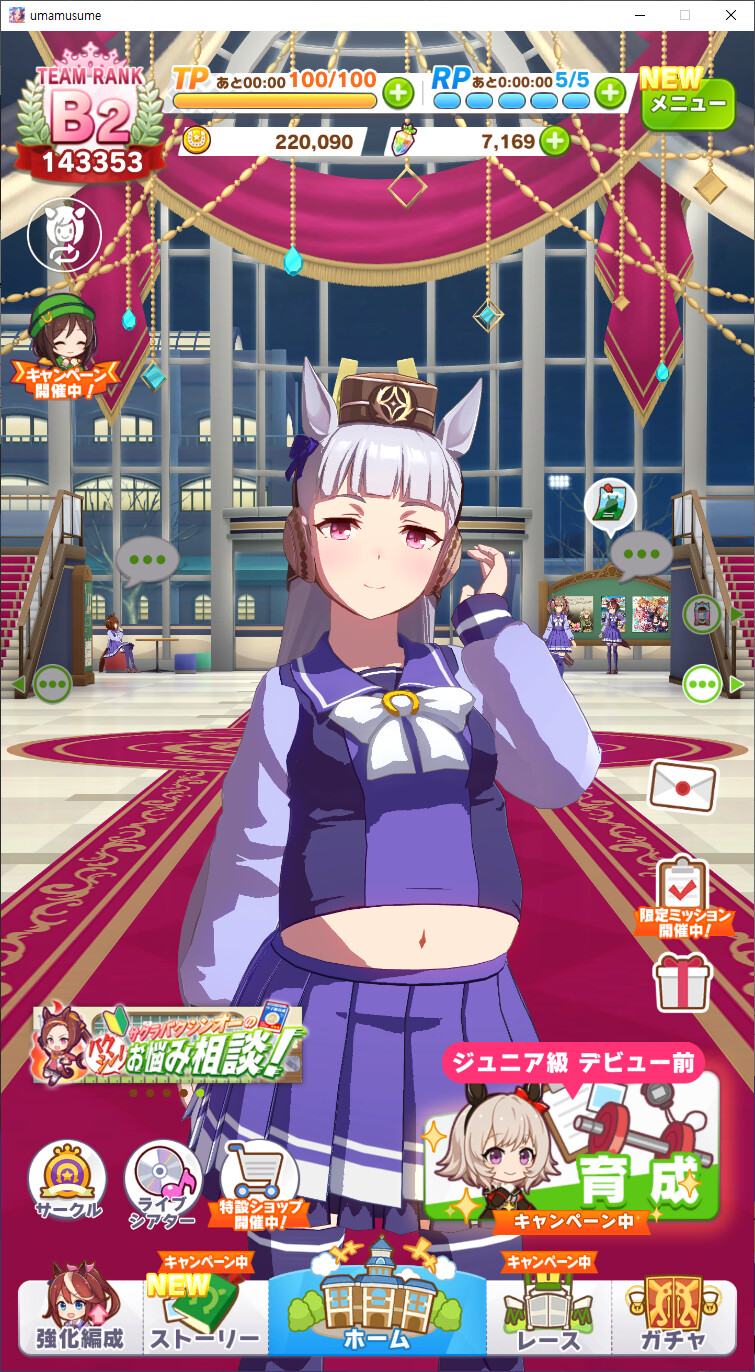Add more jewels with the plus icon
Image resolution: width=755 pixels, height=1372 pixels.
tap(554, 141)
